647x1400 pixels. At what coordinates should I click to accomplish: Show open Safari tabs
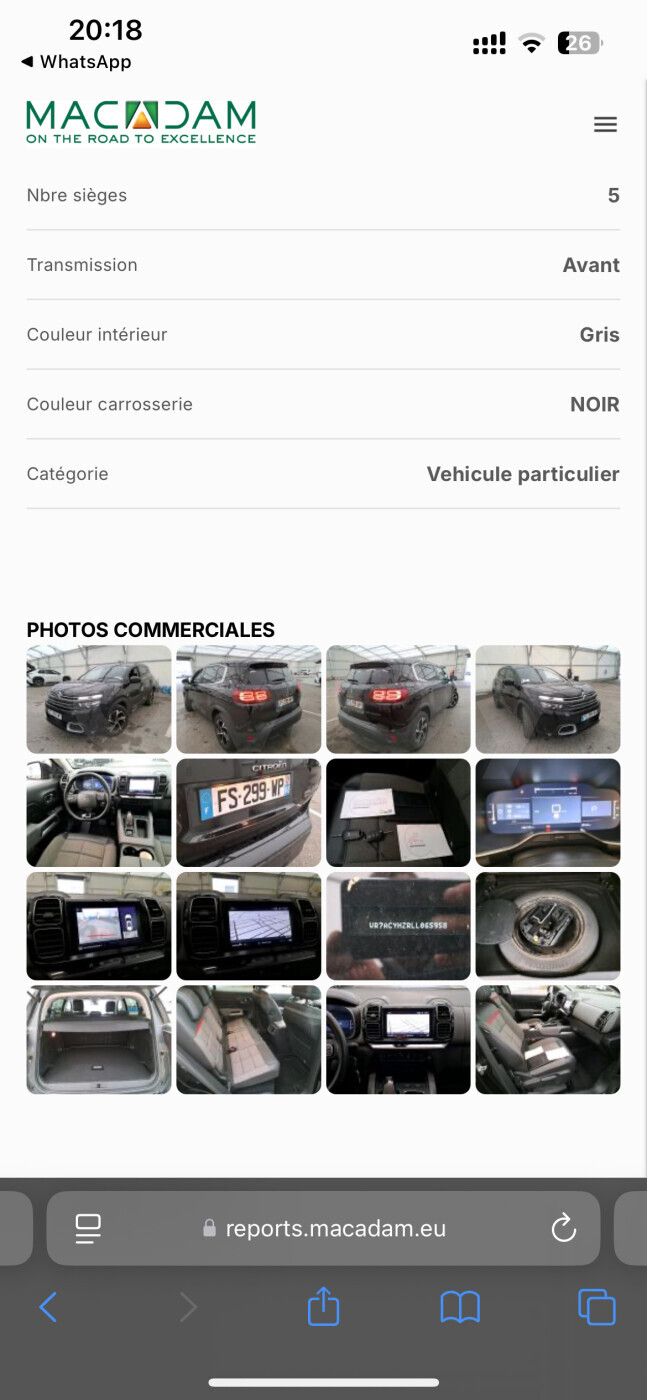597,1307
